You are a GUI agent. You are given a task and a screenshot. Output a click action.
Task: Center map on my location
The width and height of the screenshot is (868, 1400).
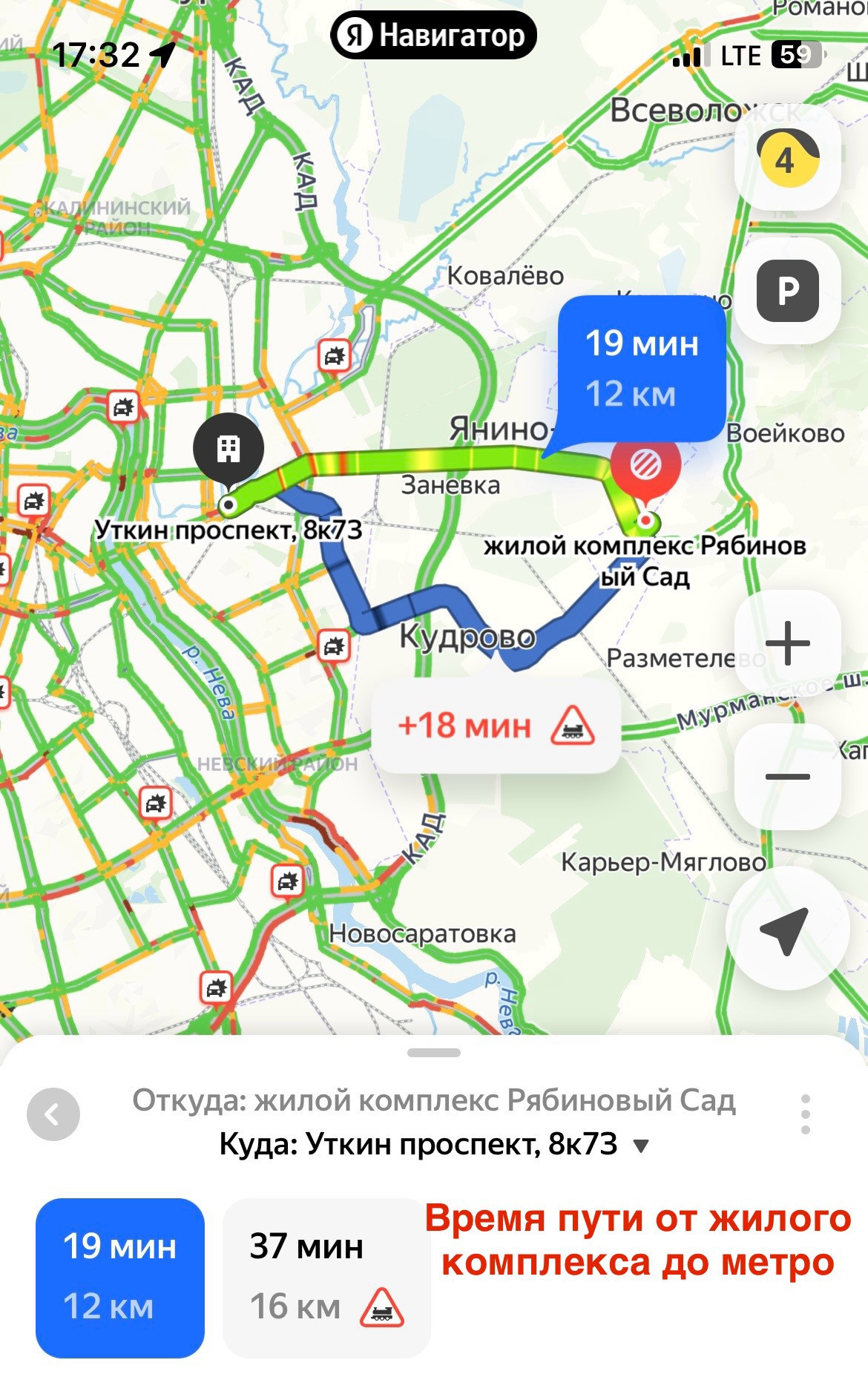click(x=786, y=928)
